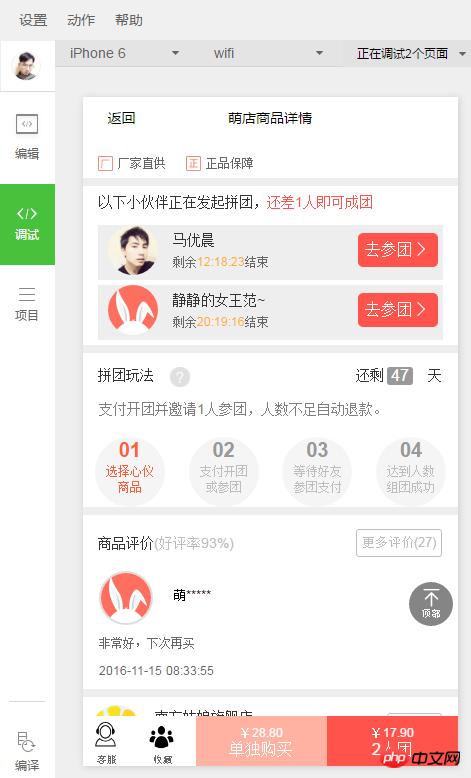Tap 返回 to go back

coord(121,118)
